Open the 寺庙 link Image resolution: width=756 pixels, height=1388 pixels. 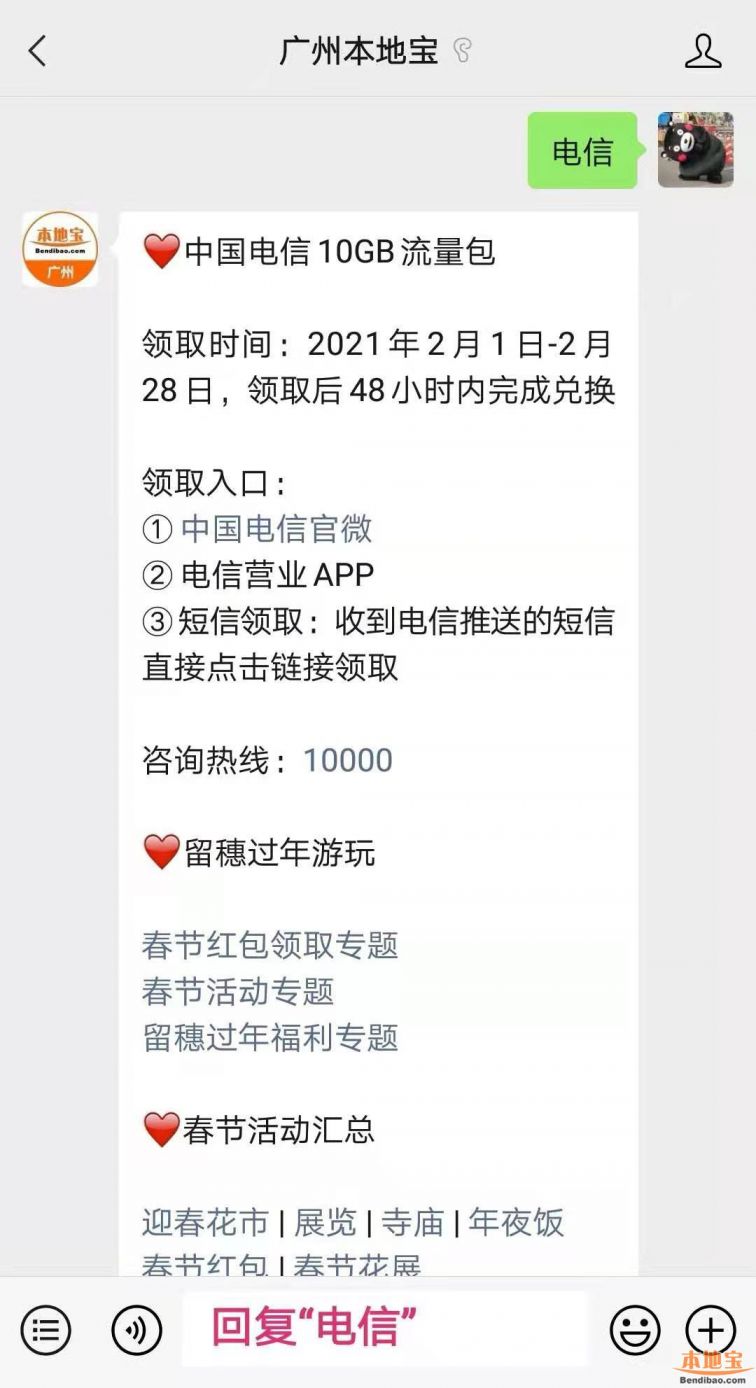(x=412, y=1222)
